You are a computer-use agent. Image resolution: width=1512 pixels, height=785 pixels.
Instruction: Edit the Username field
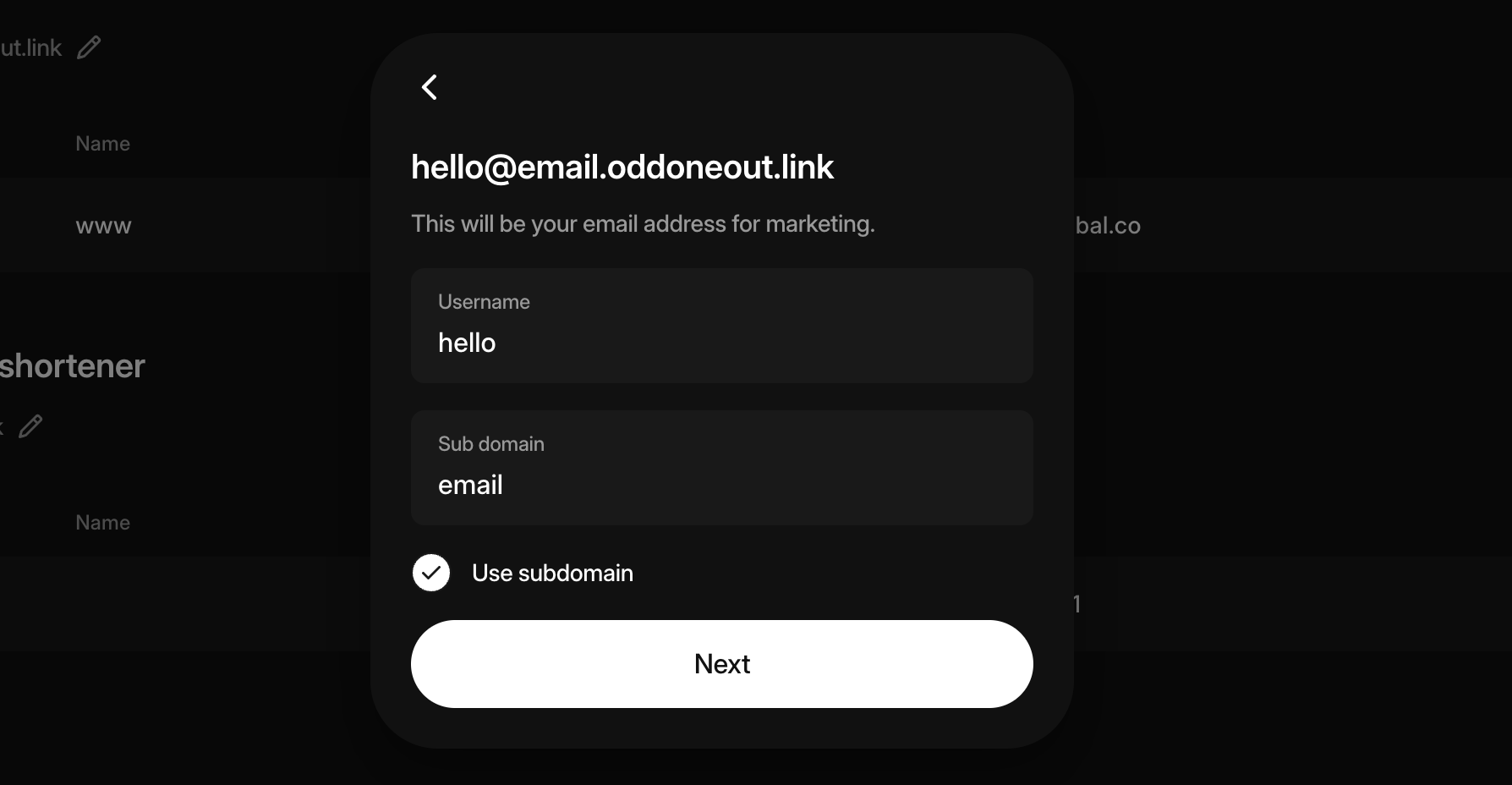(721, 342)
